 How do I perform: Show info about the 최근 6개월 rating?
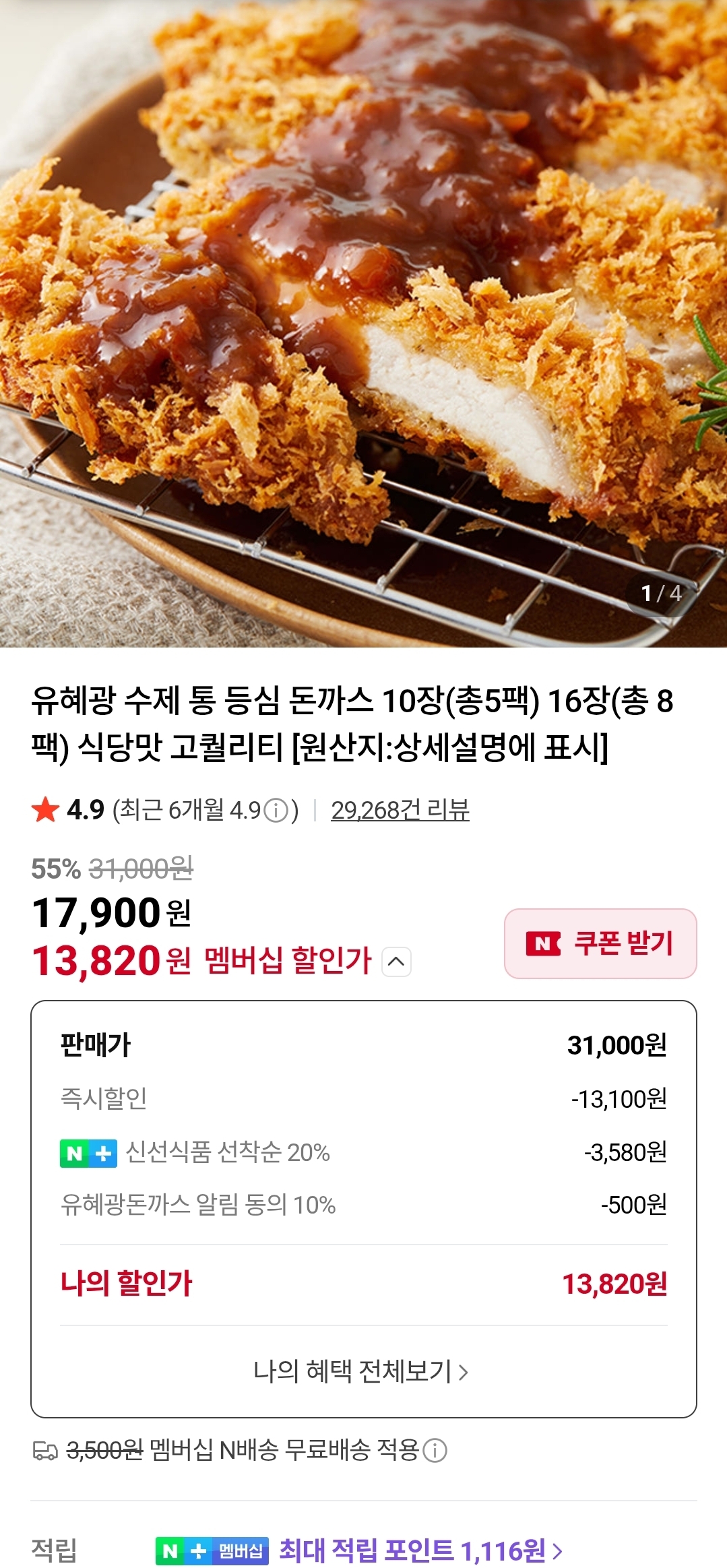(x=276, y=811)
